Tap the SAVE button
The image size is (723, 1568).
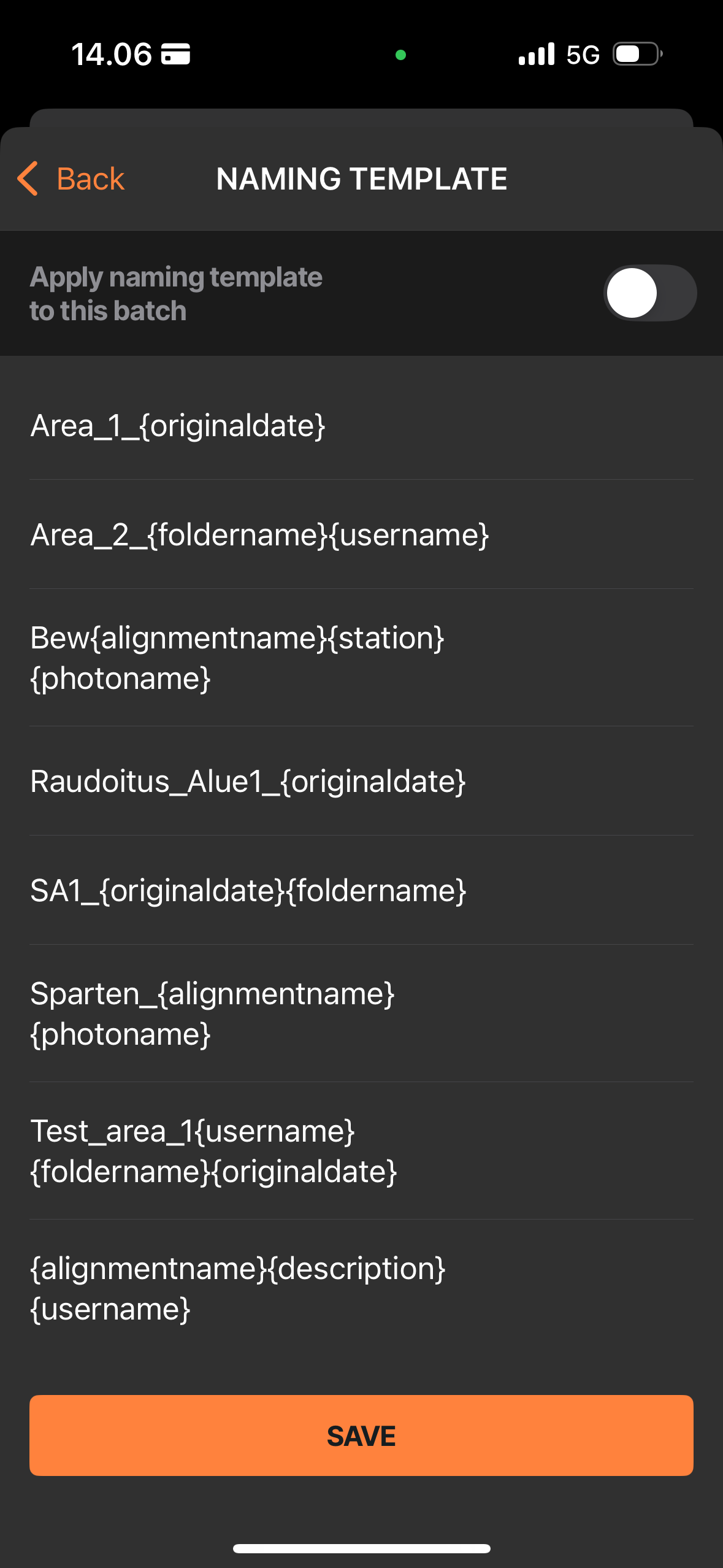point(361,1435)
